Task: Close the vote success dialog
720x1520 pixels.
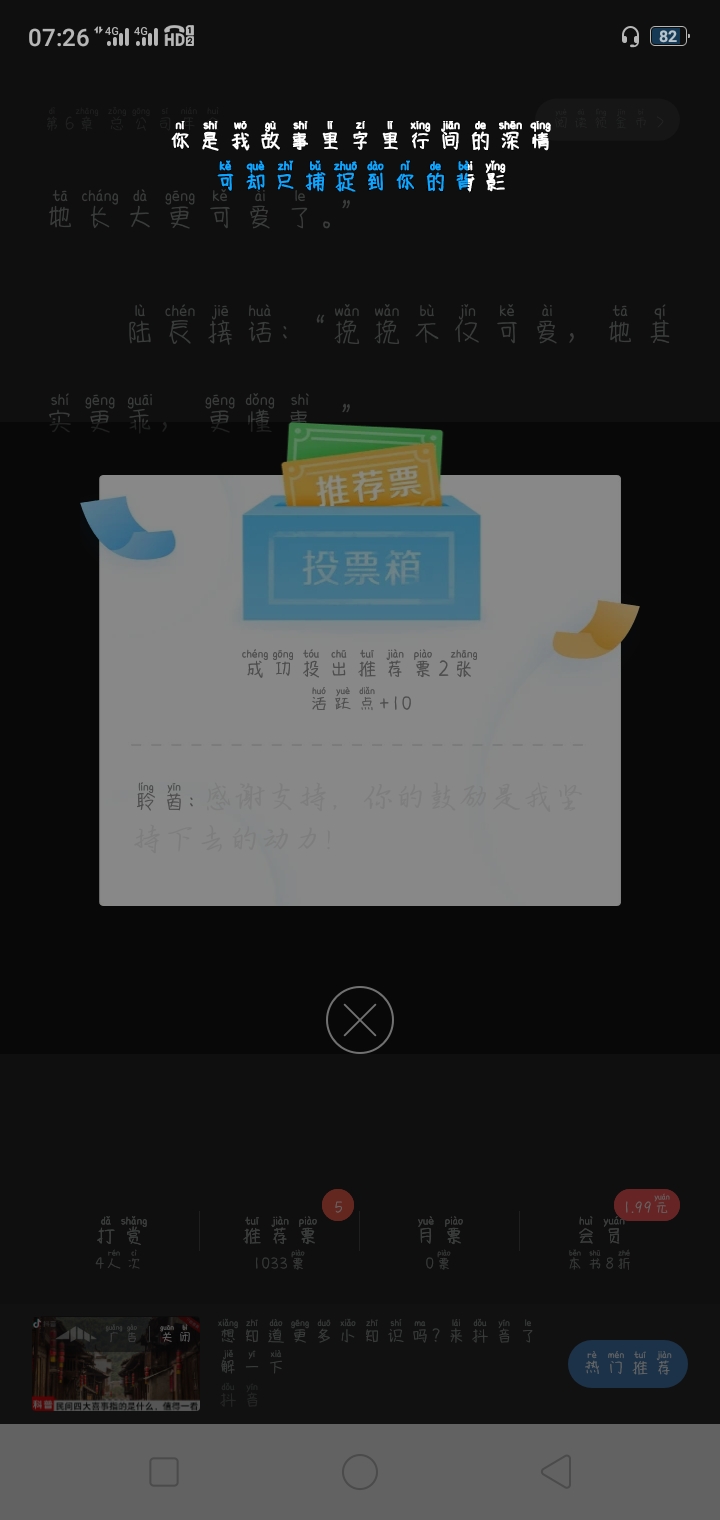Action: coord(360,1020)
